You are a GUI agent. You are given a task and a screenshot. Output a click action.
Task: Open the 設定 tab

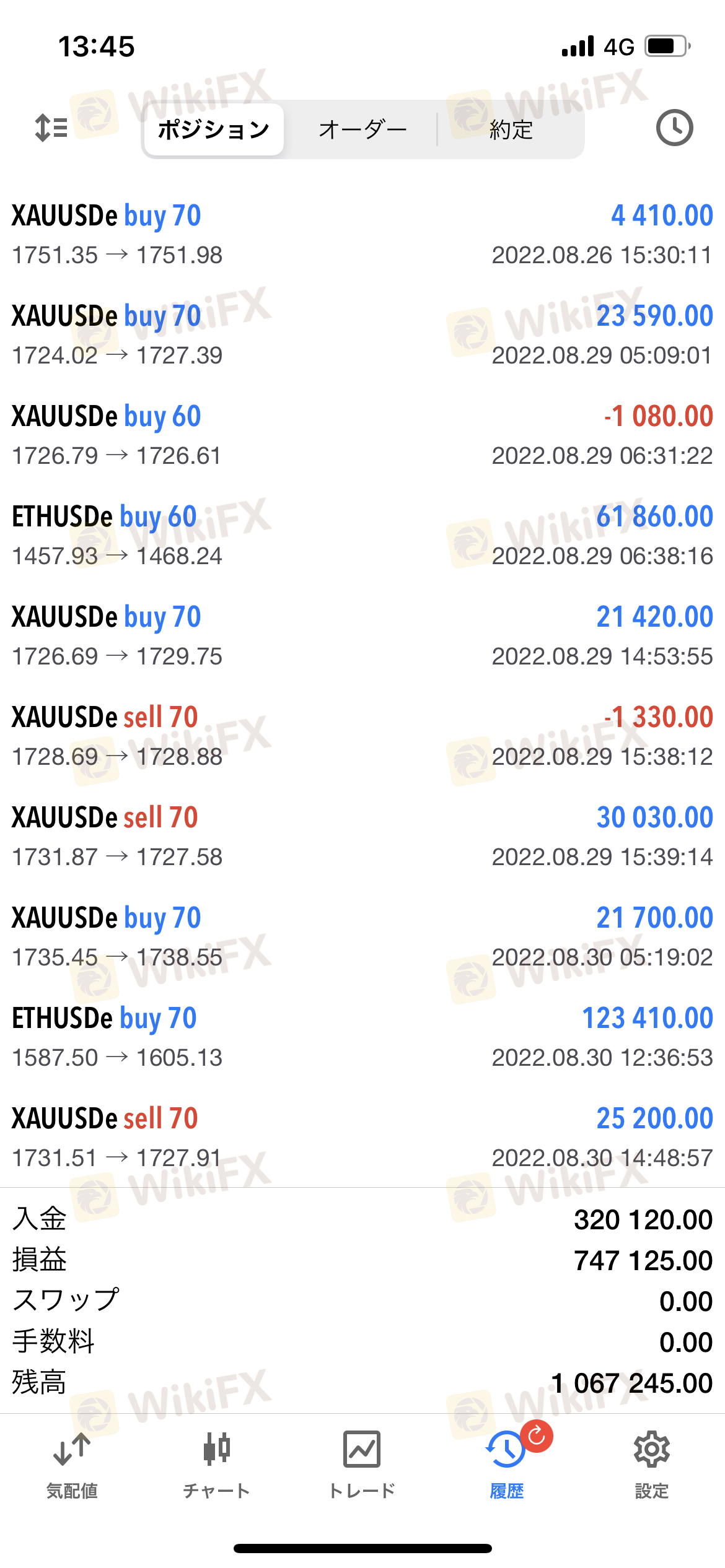[x=652, y=1464]
